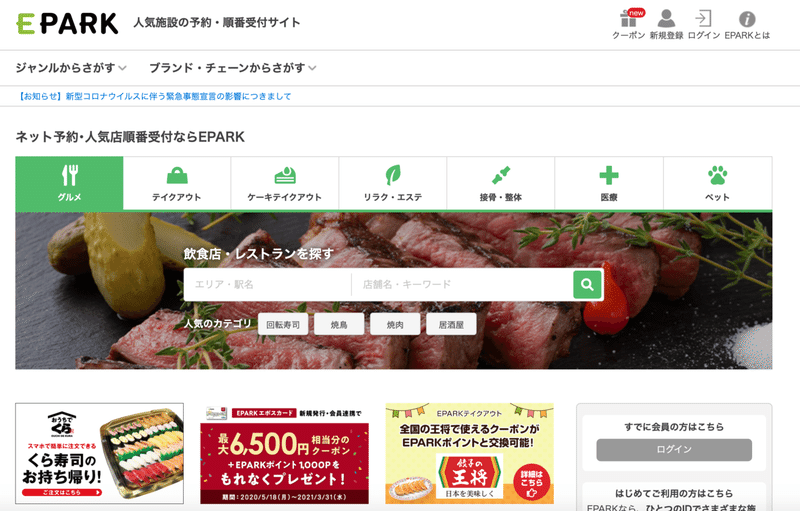Tap the green search magnifier button
This screenshot has height=511, width=800.
pyautogui.click(x=588, y=284)
